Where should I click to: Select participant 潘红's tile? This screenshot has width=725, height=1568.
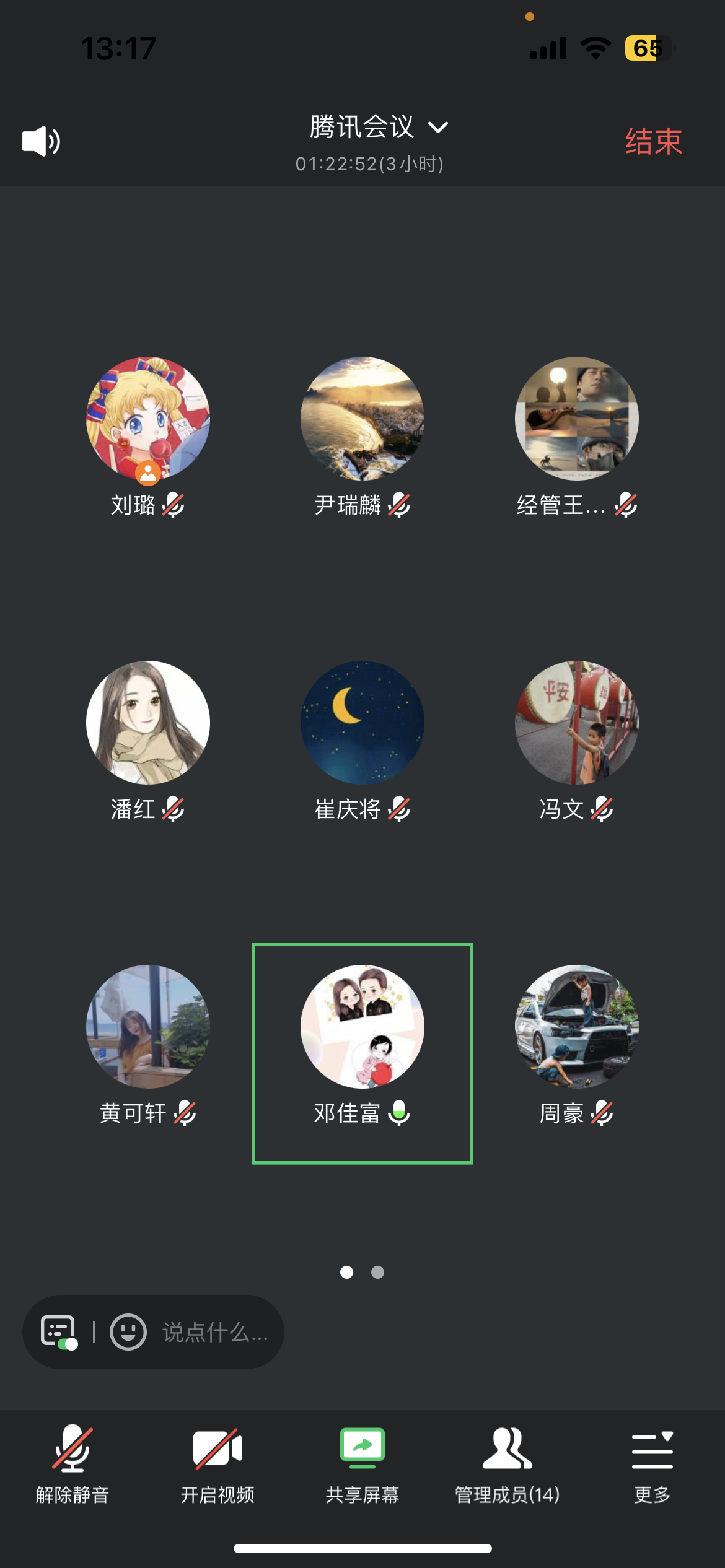[x=148, y=723]
